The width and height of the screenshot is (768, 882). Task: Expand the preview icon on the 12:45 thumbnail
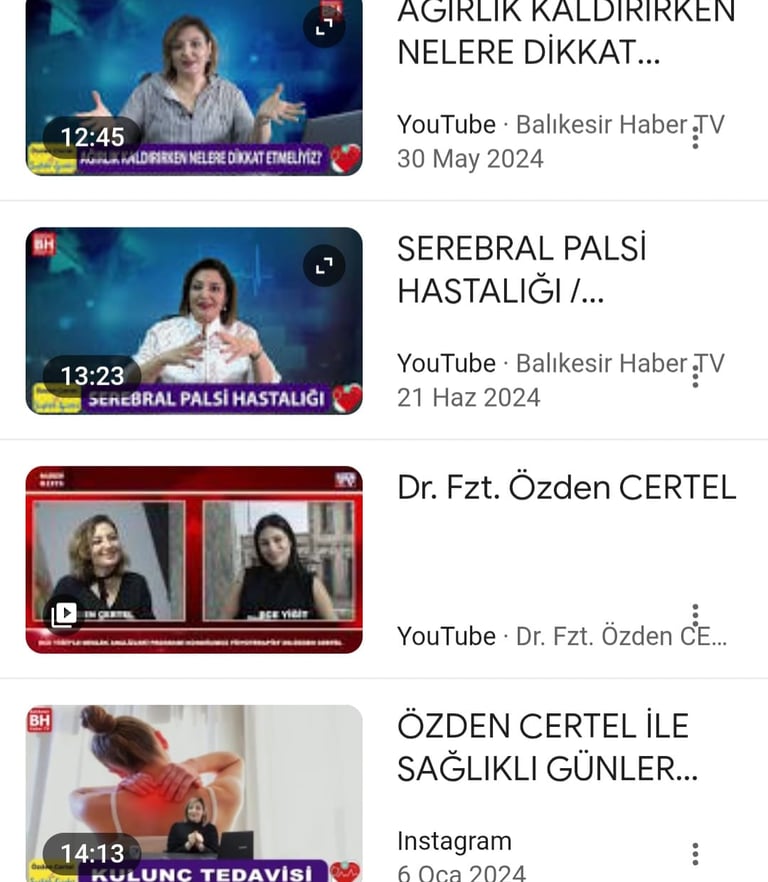click(323, 29)
